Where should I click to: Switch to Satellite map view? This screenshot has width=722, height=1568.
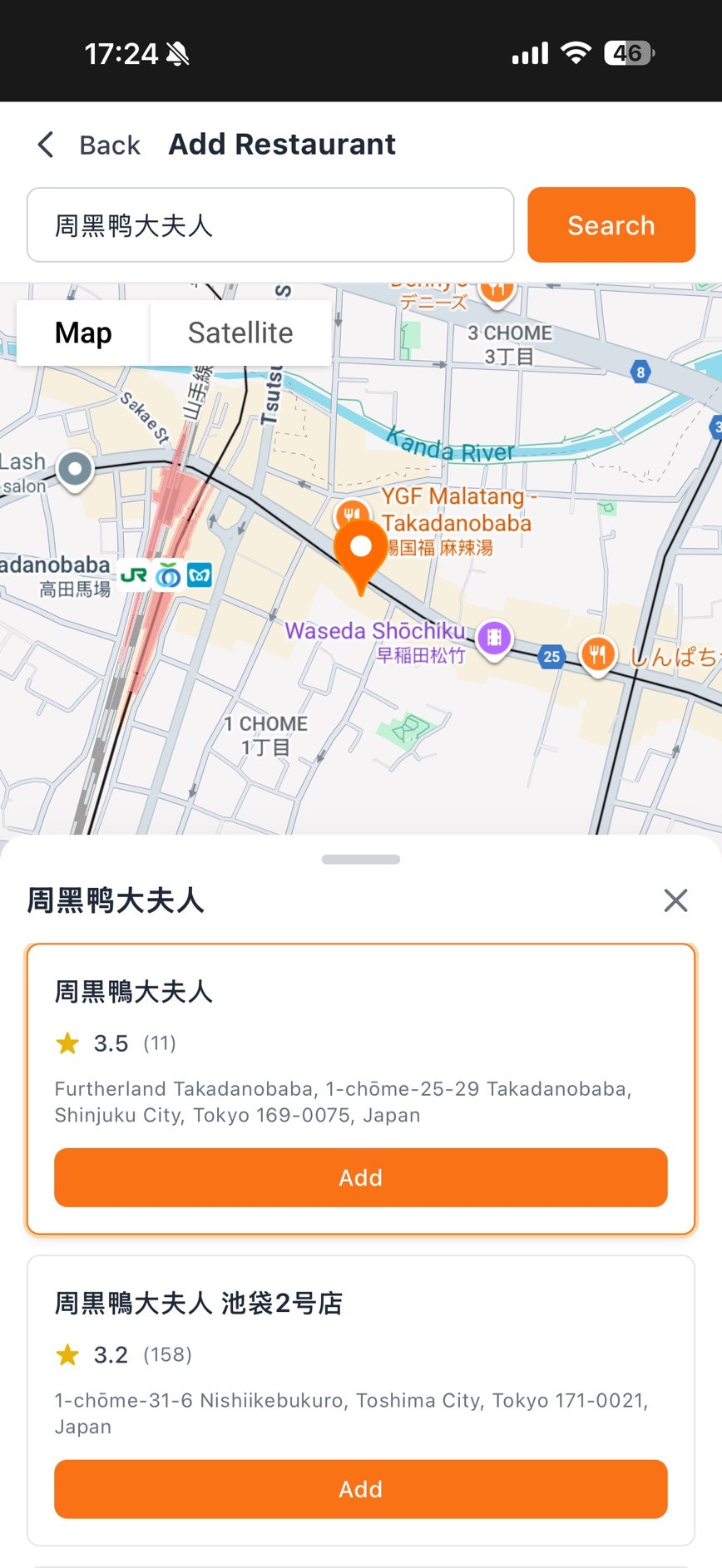240,333
